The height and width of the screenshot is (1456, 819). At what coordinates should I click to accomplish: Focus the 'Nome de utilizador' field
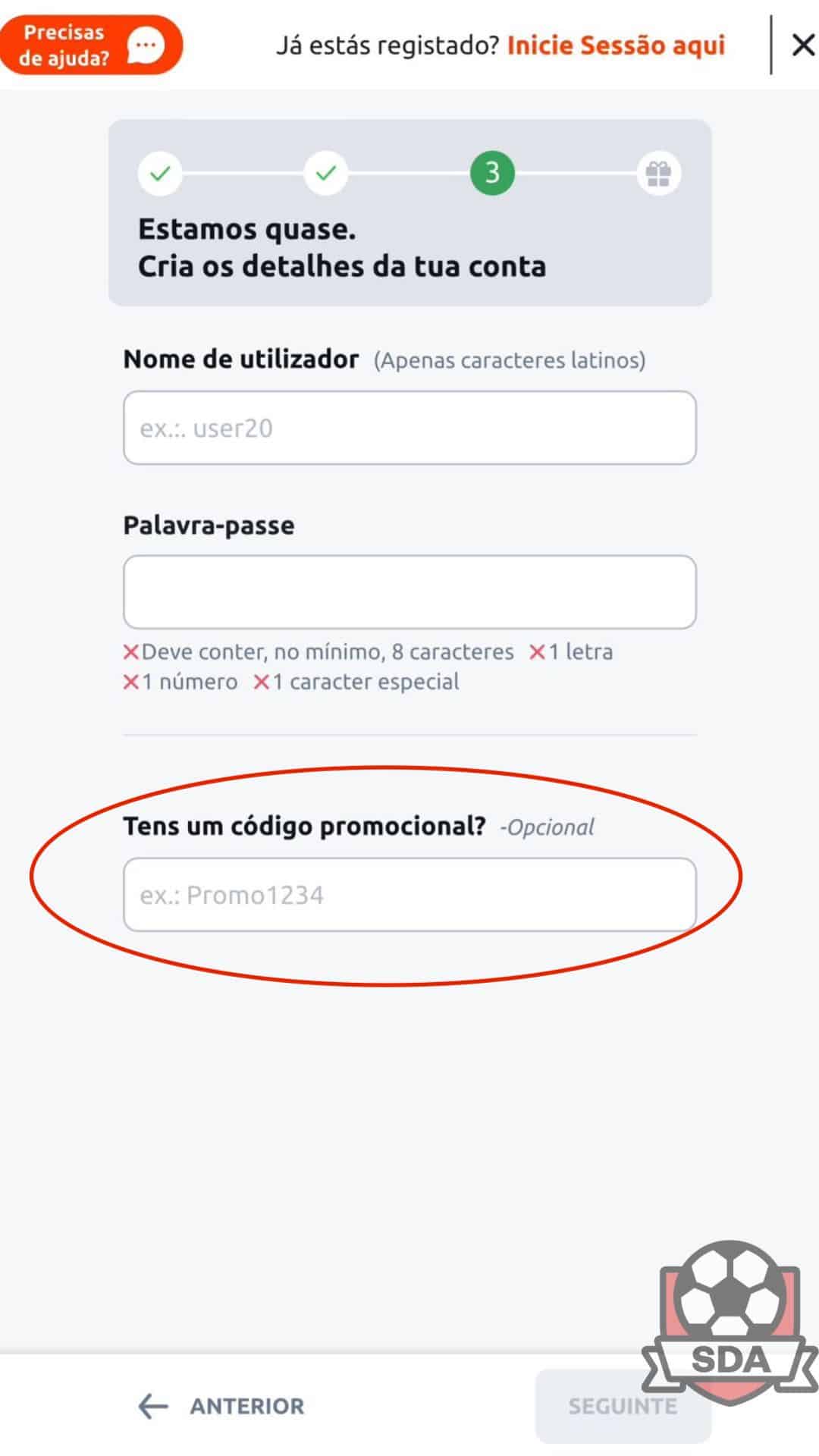point(409,428)
